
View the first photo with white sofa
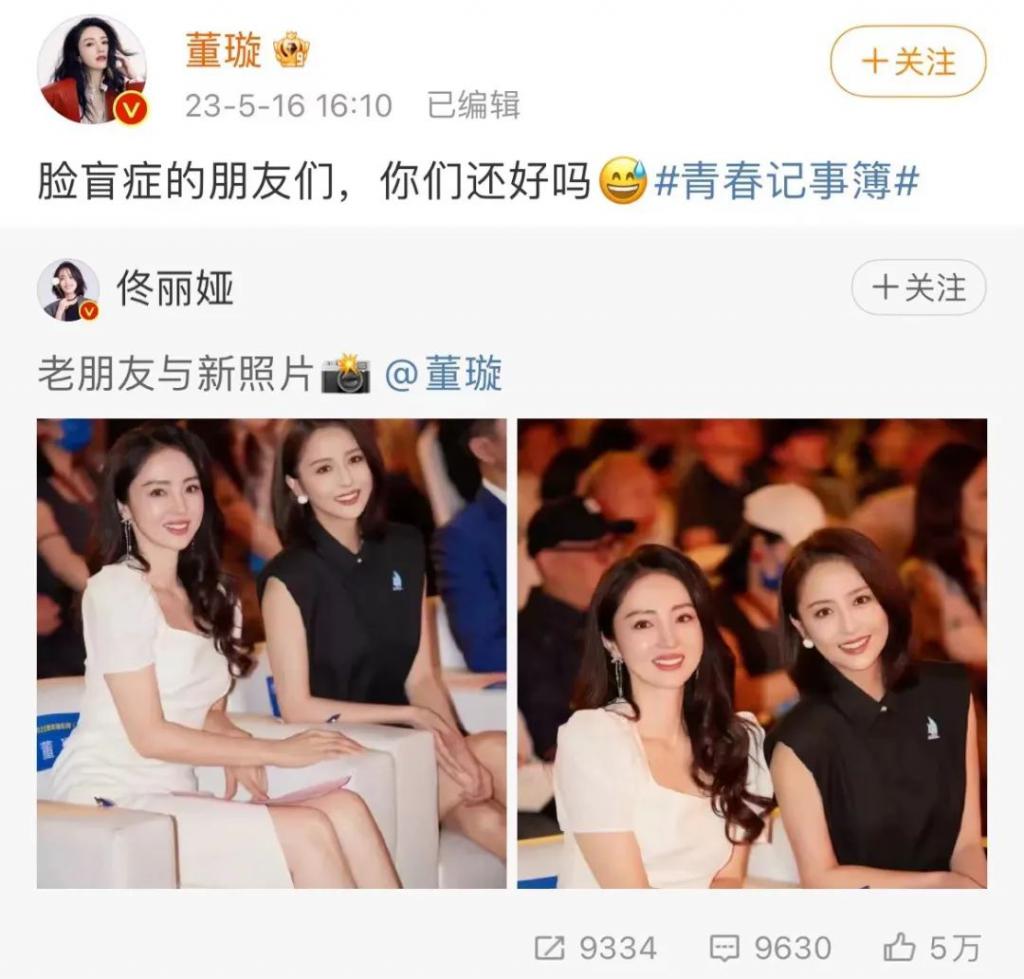[x=271, y=653]
